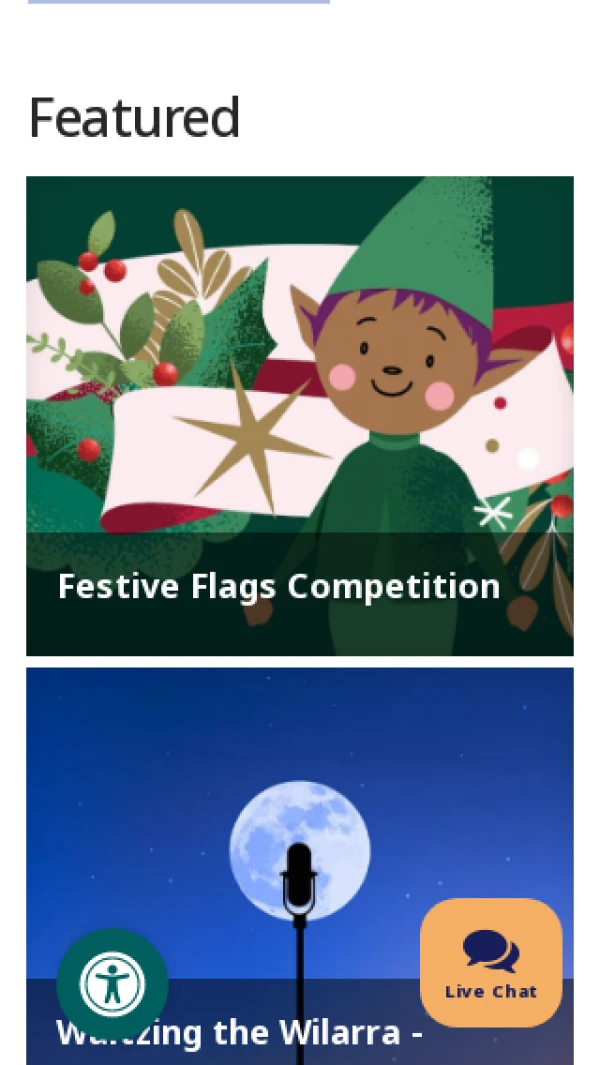Open the Waltzing the Wilarra featured card
Viewport: 600px width, 1065px height.
(300, 800)
